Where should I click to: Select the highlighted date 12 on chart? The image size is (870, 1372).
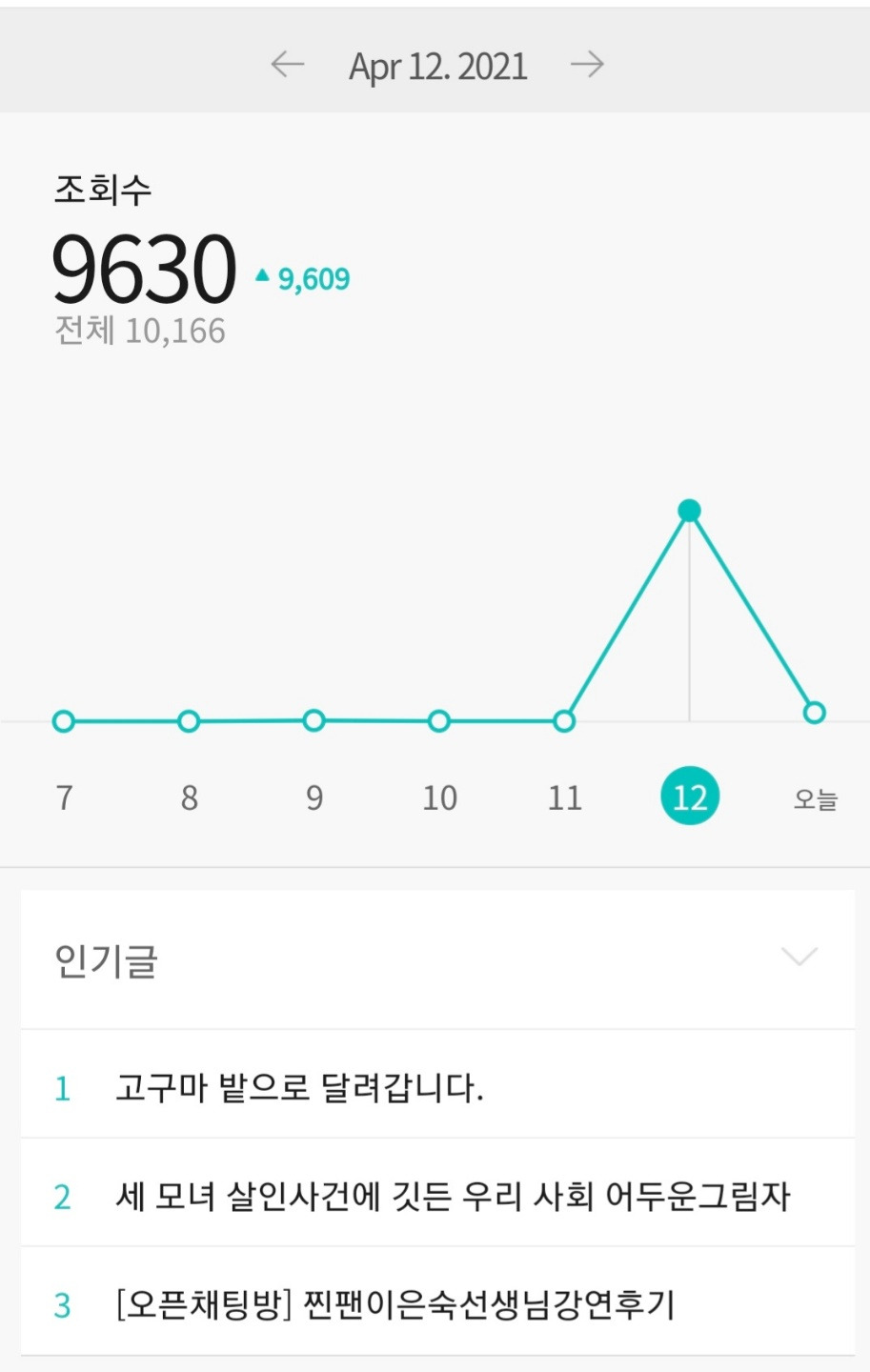(x=690, y=795)
